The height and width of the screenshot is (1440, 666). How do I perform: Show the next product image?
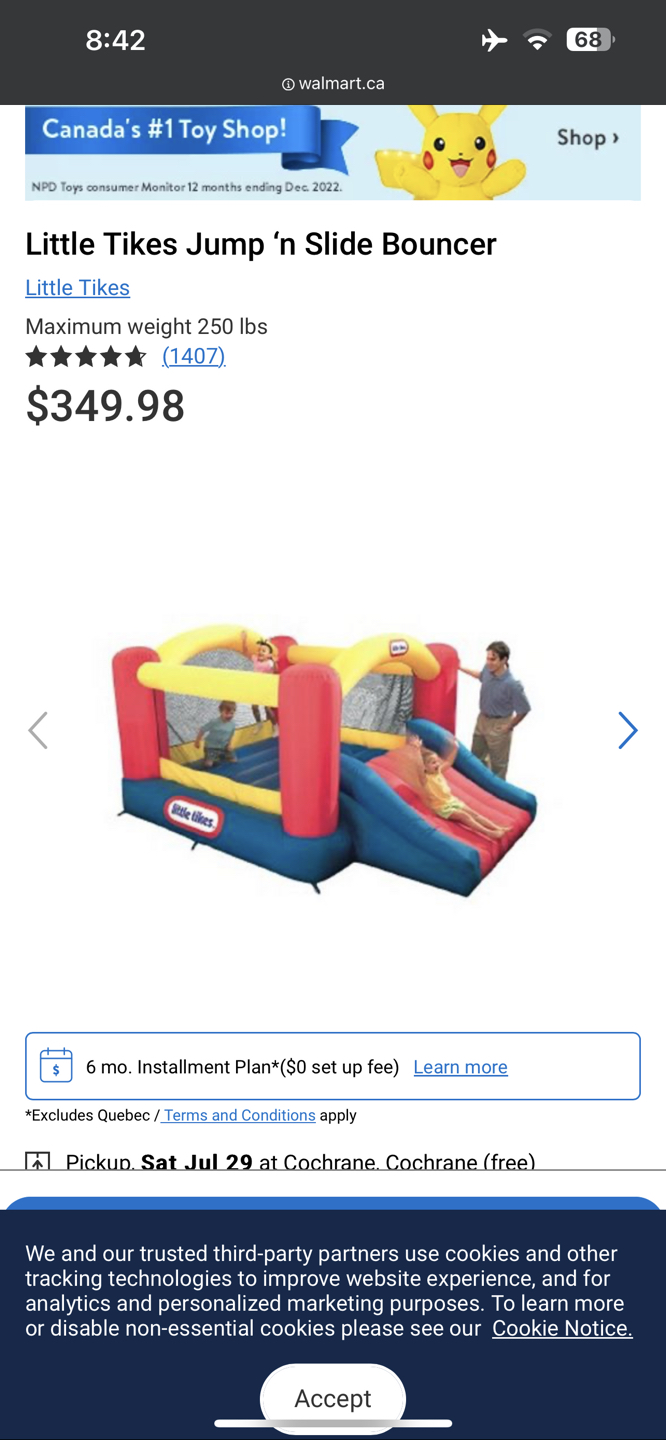[627, 731]
